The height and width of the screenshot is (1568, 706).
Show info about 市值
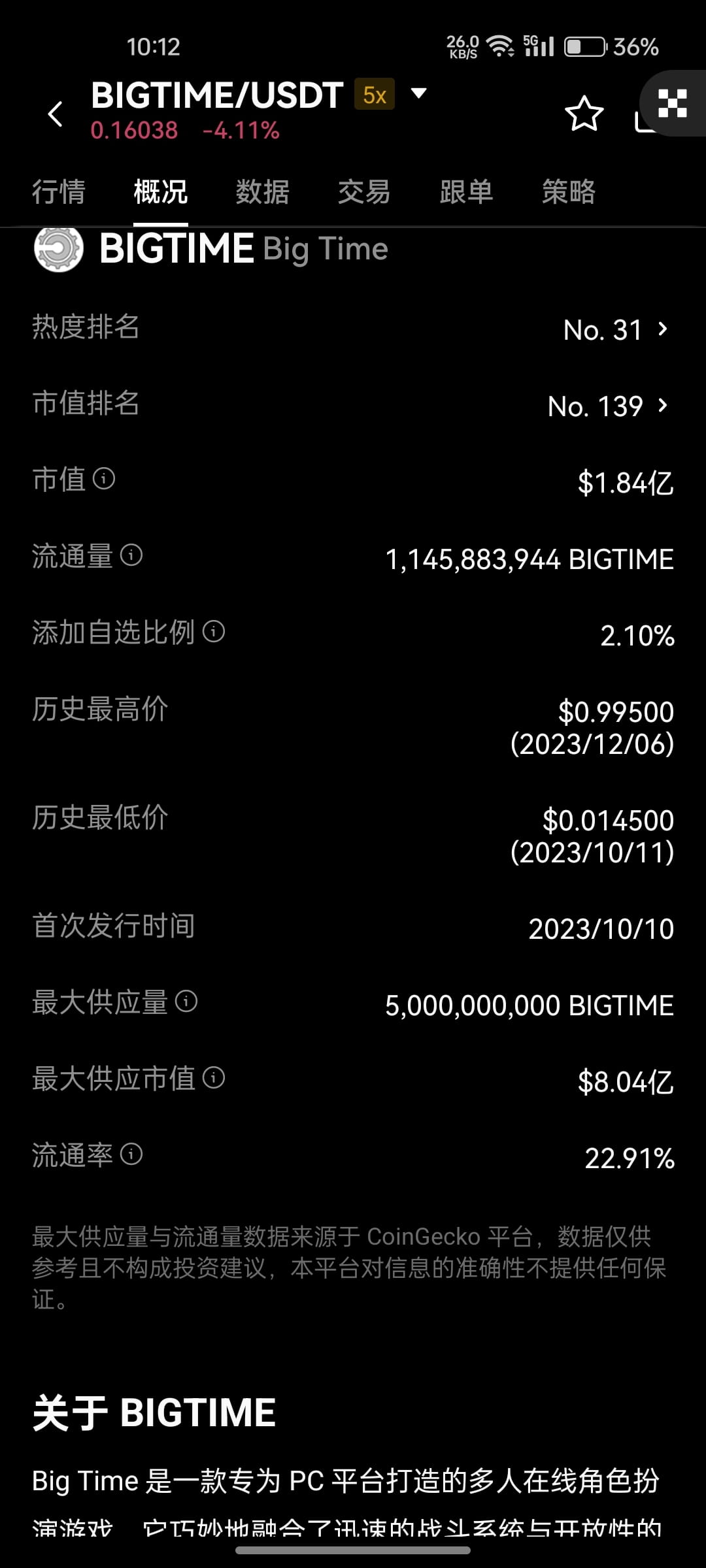[x=104, y=478]
